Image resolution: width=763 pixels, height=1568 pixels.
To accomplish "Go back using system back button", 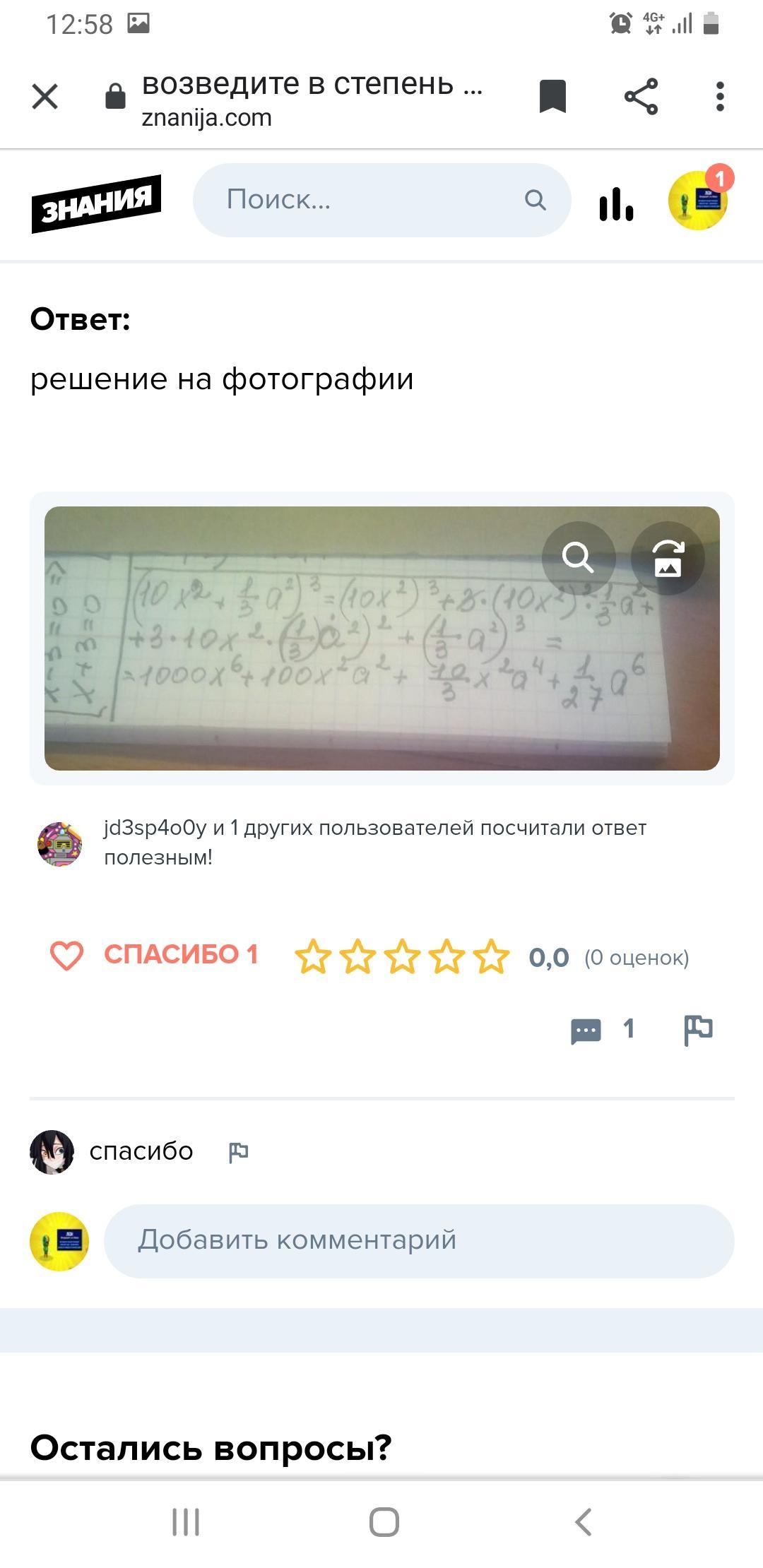I will (583, 1521).
